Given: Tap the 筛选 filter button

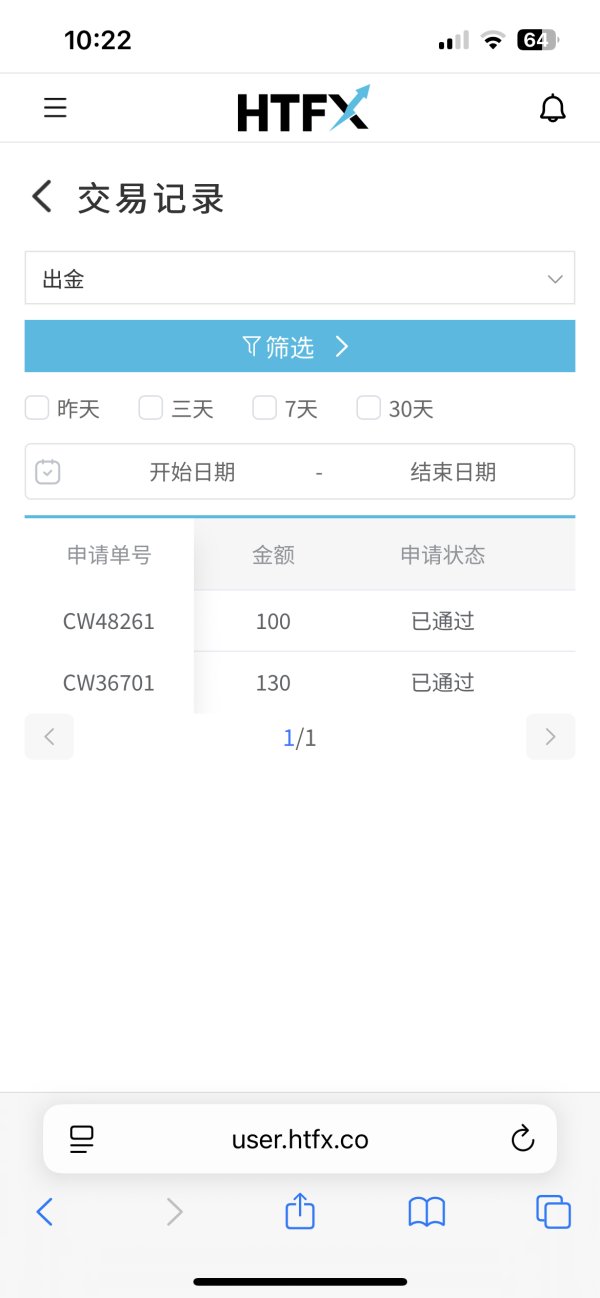Looking at the screenshot, I should click(x=300, y=346).
